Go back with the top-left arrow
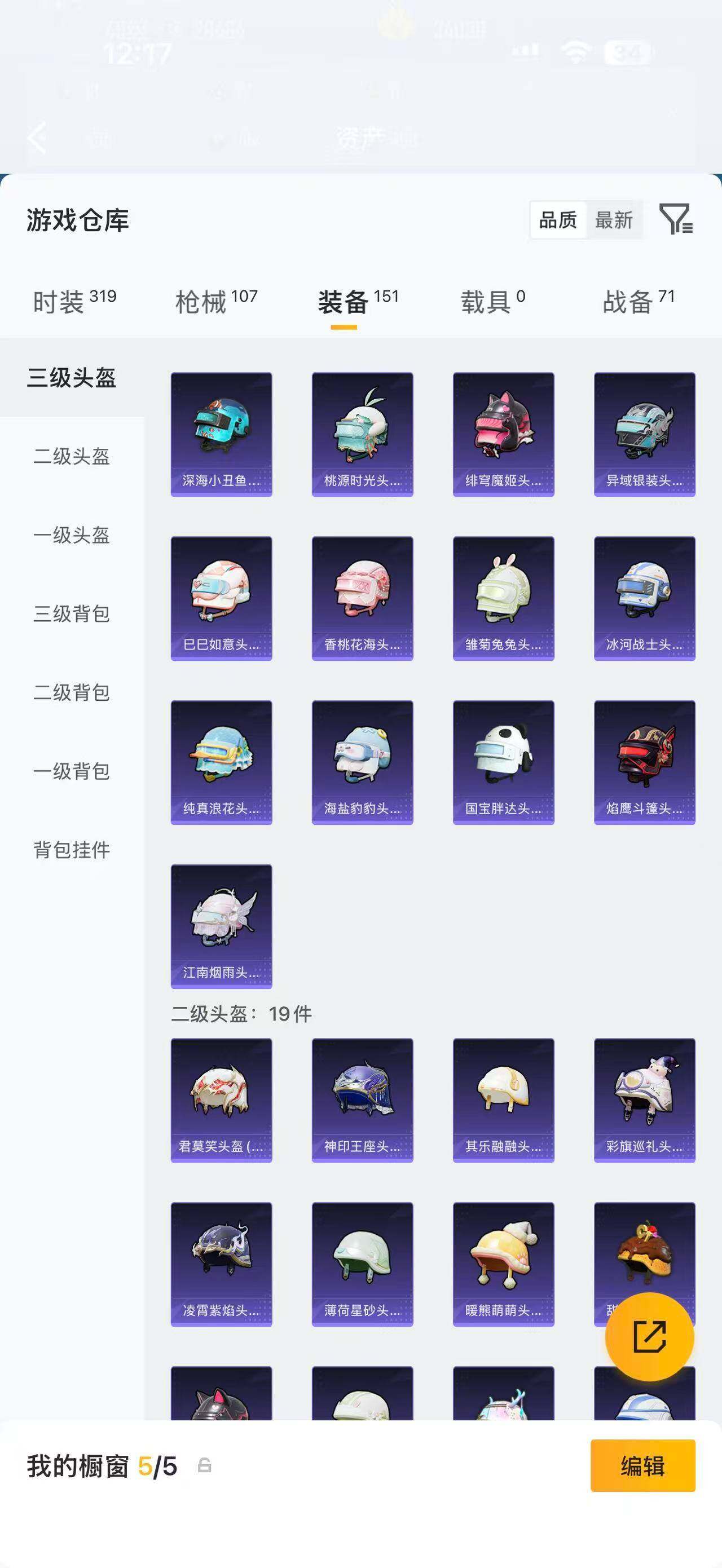The image size is (722, 1568). pos(38,137)
